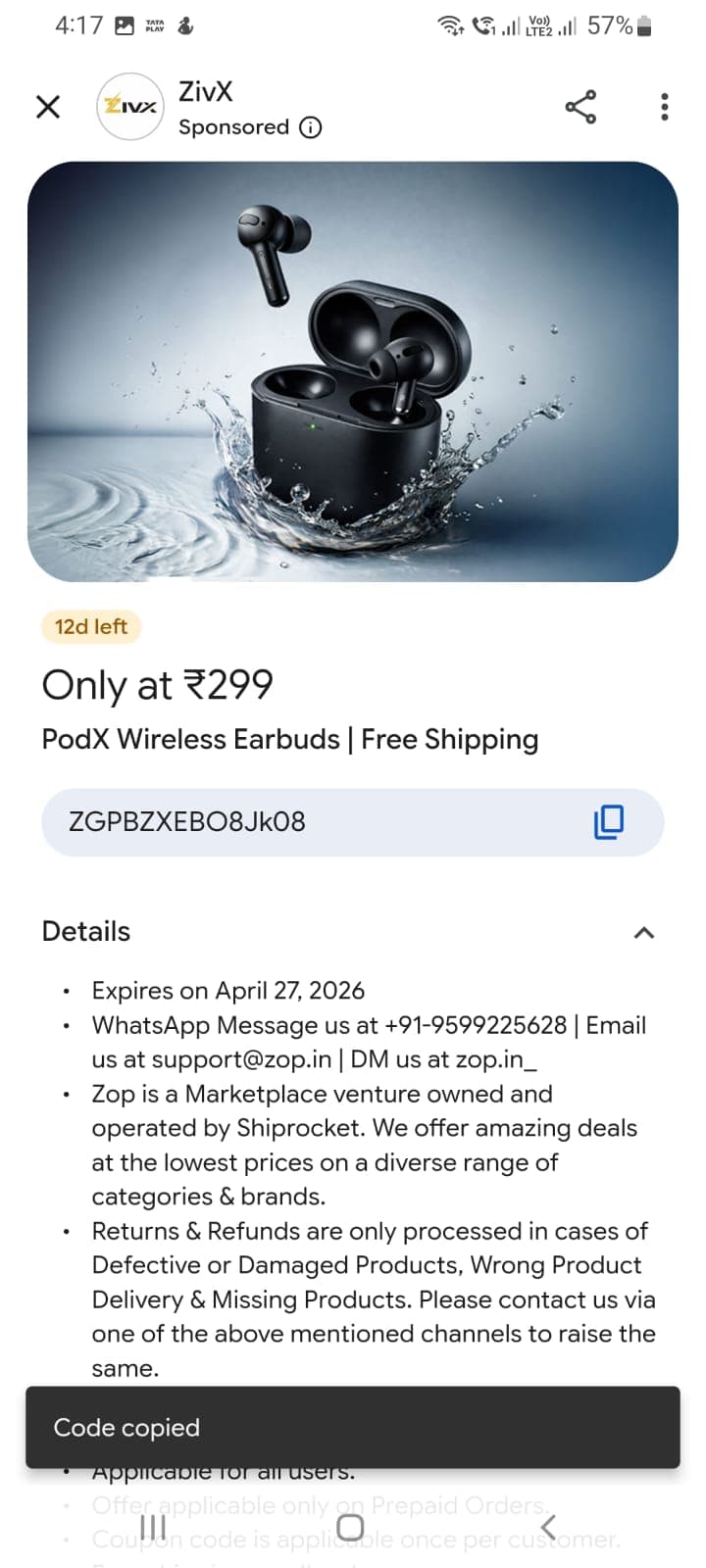Collapse the Details section

pyautogui.click(x=643, y=932)
